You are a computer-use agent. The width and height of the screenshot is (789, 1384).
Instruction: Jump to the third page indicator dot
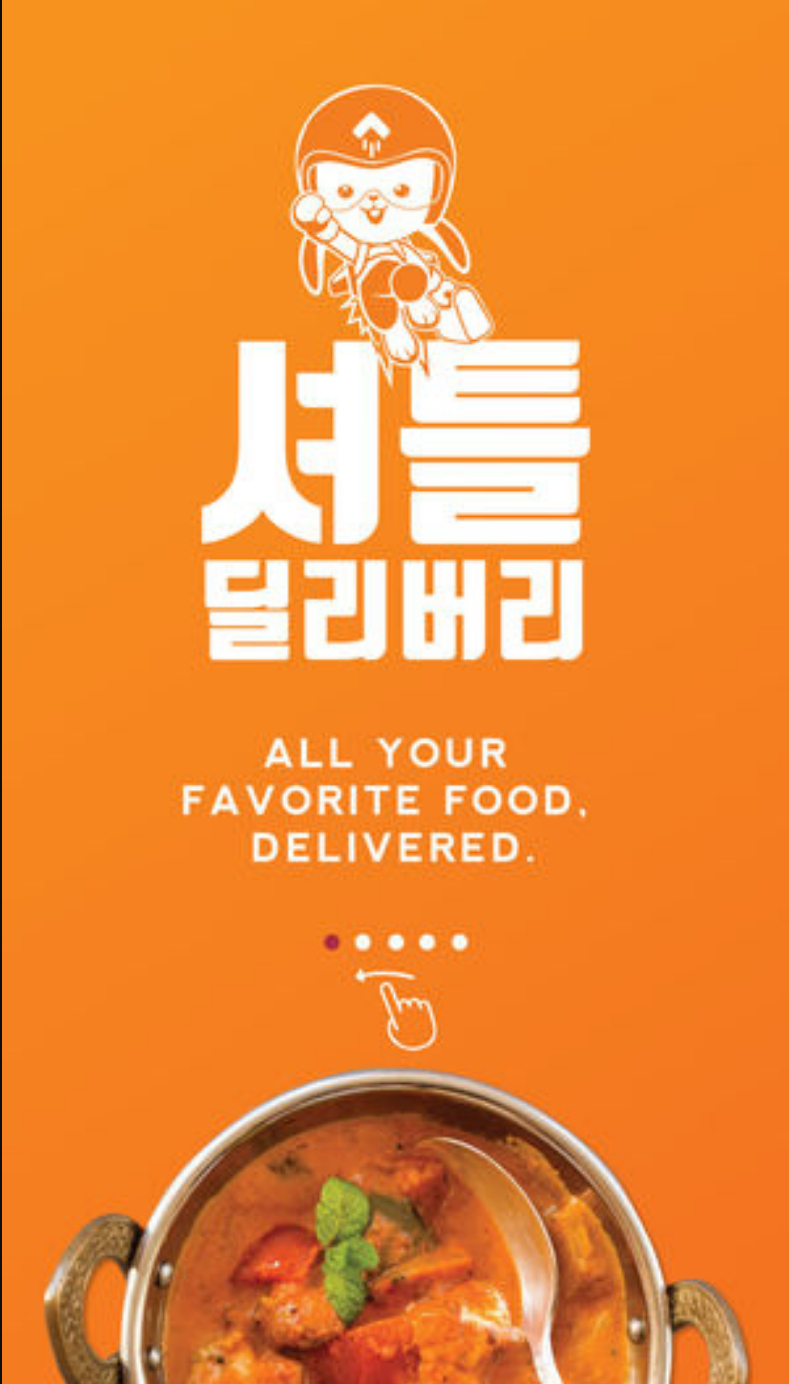[x=395, y=942]
